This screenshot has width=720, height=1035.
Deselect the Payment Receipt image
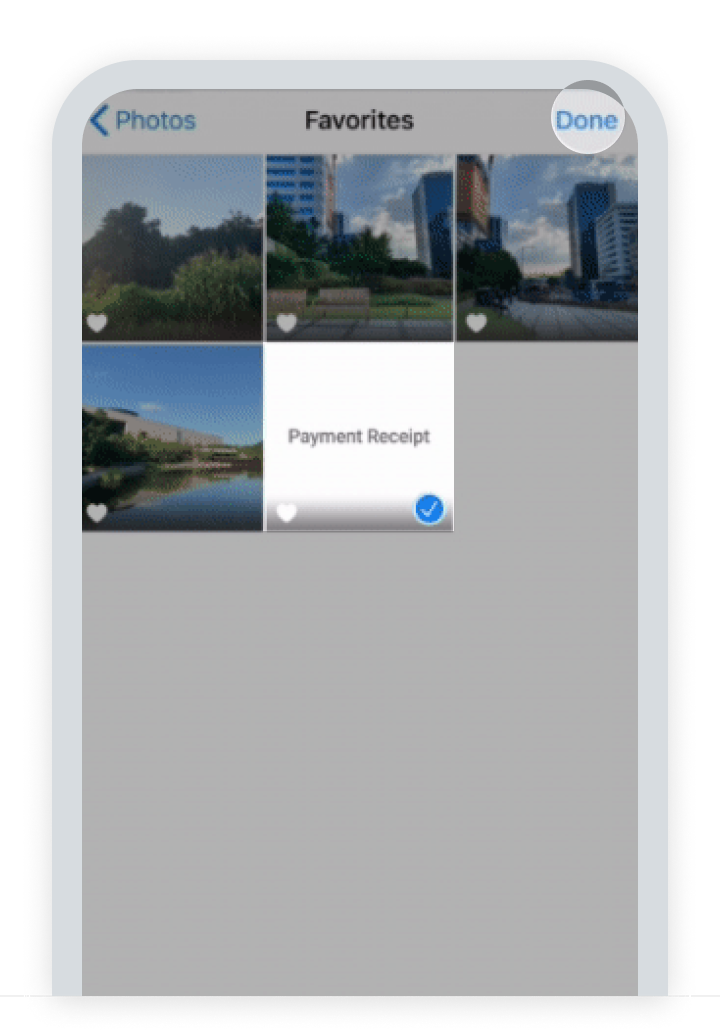point(359,437)
